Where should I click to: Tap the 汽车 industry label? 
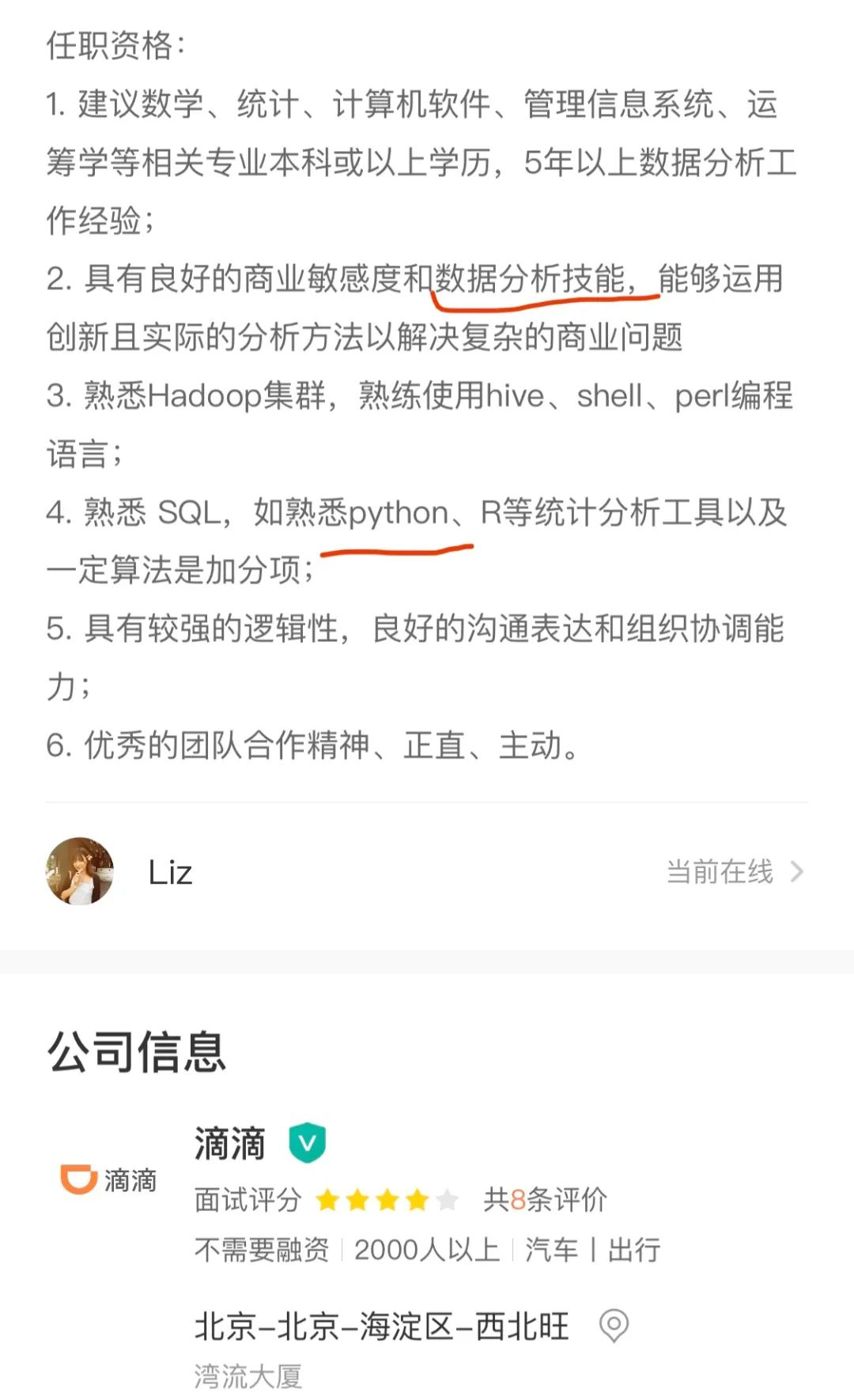click(551, 1250)
